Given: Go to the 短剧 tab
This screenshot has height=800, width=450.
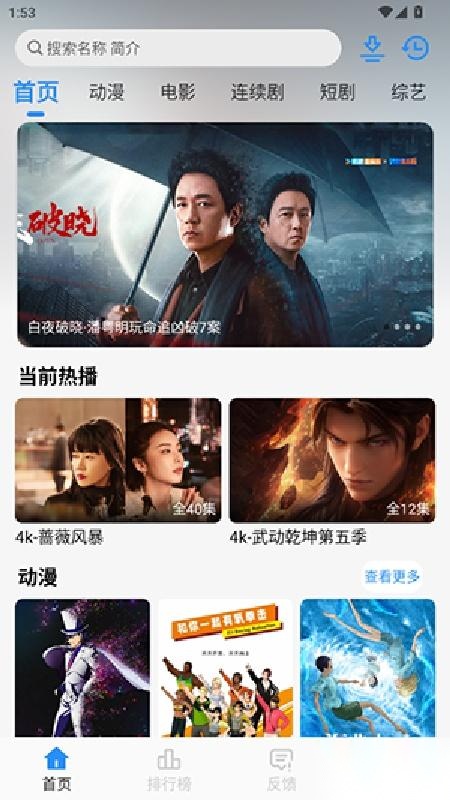Looking at the screenshot, I should [337, 92].
